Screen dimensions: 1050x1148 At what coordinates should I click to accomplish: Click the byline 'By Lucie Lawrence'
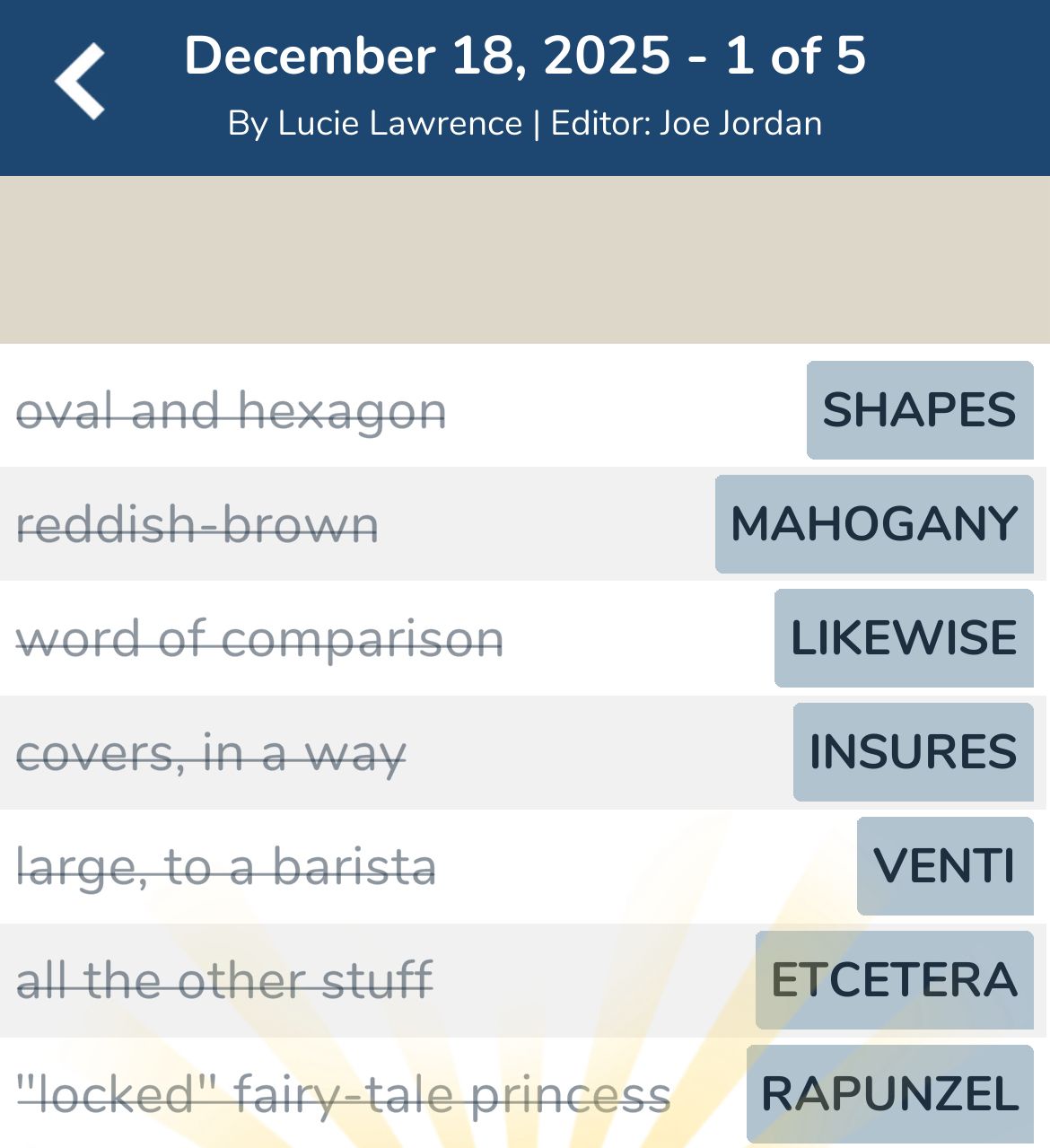pyautogui.click(x=377, y=122)
